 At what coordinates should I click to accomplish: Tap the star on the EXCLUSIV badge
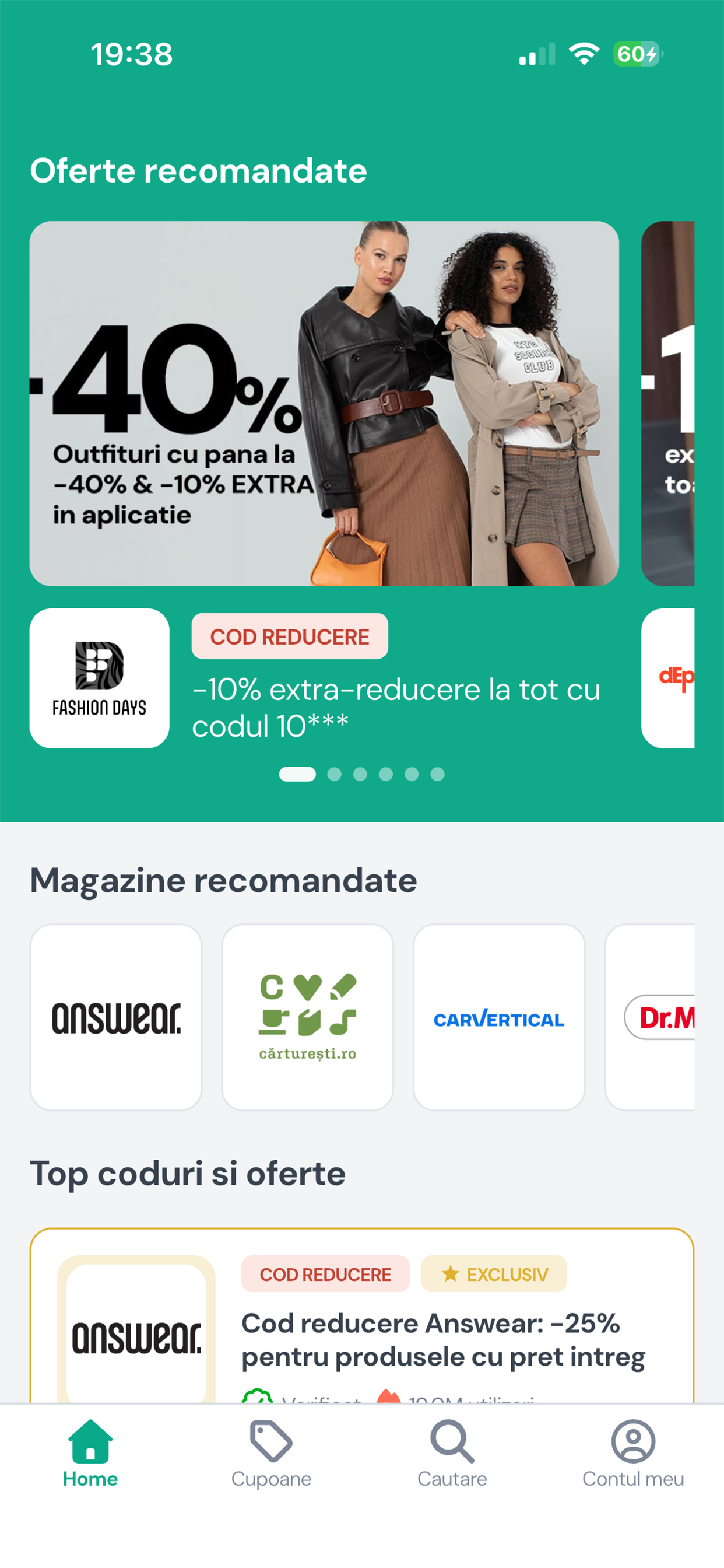point(449,1274)
